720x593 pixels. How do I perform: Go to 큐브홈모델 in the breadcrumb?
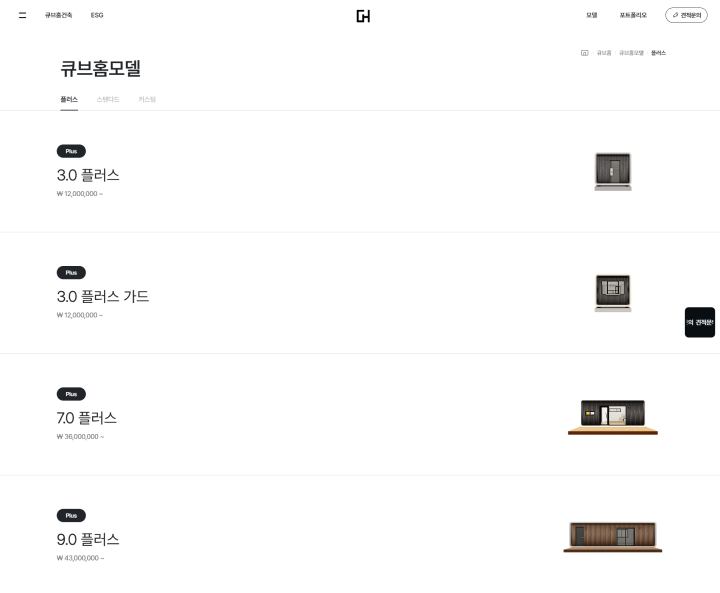click(x=631, y=52)
